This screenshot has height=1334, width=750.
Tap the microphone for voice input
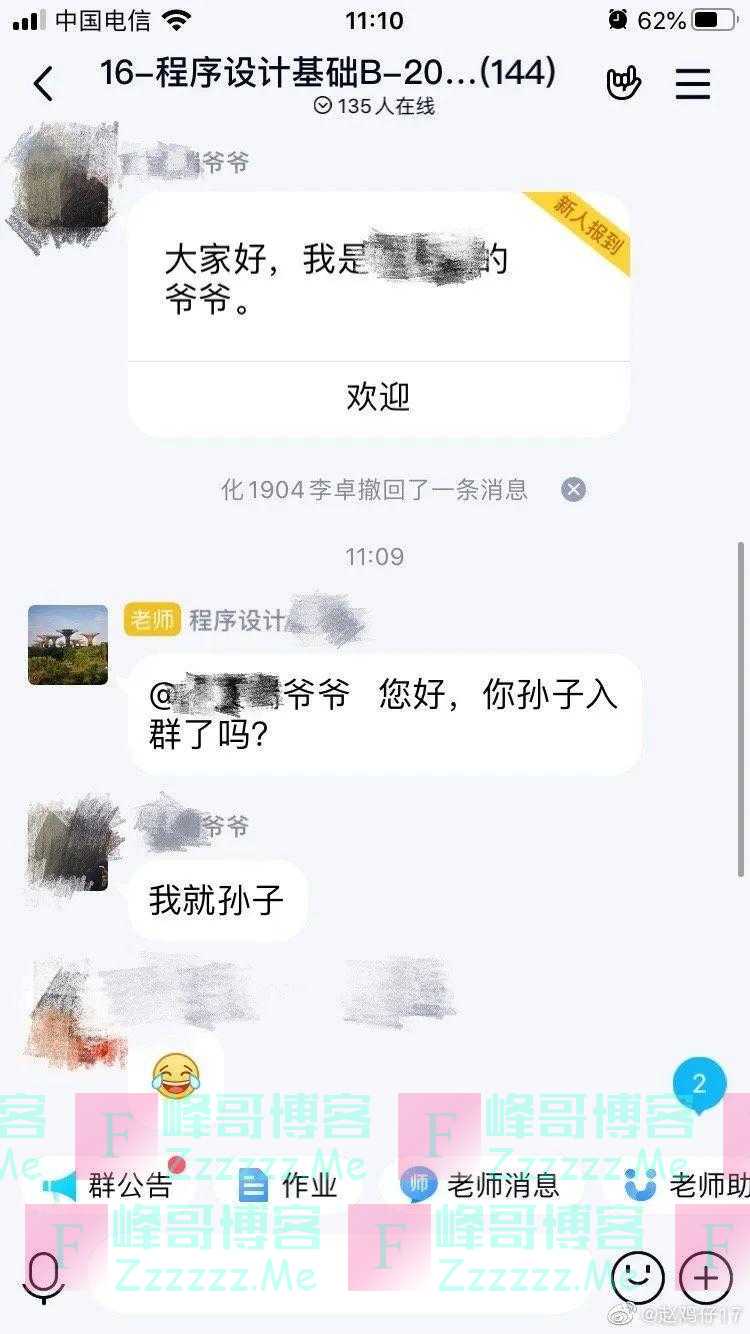tap(43, 1276)
